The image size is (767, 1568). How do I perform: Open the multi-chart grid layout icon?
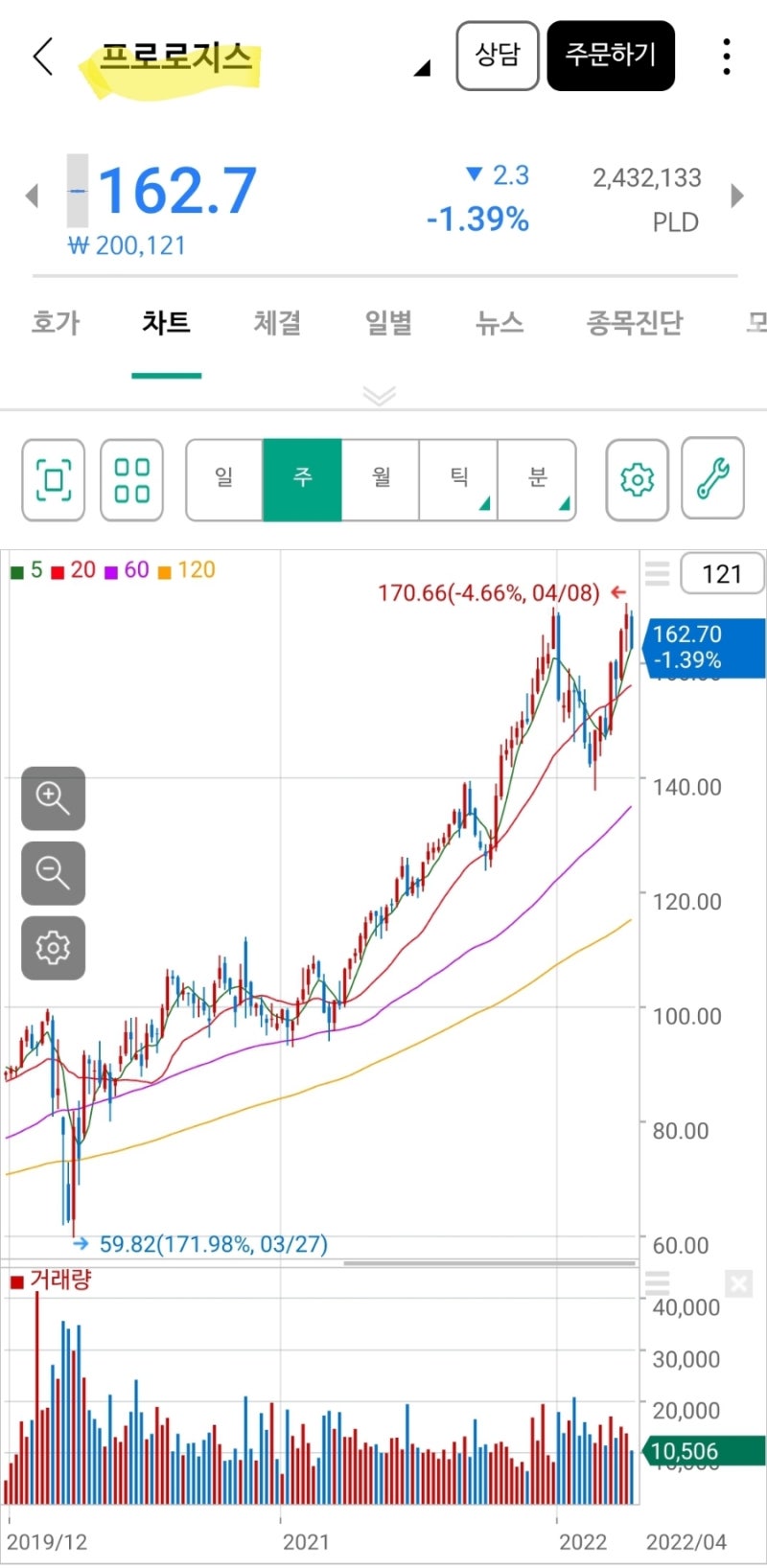click(x=132, y=479)
